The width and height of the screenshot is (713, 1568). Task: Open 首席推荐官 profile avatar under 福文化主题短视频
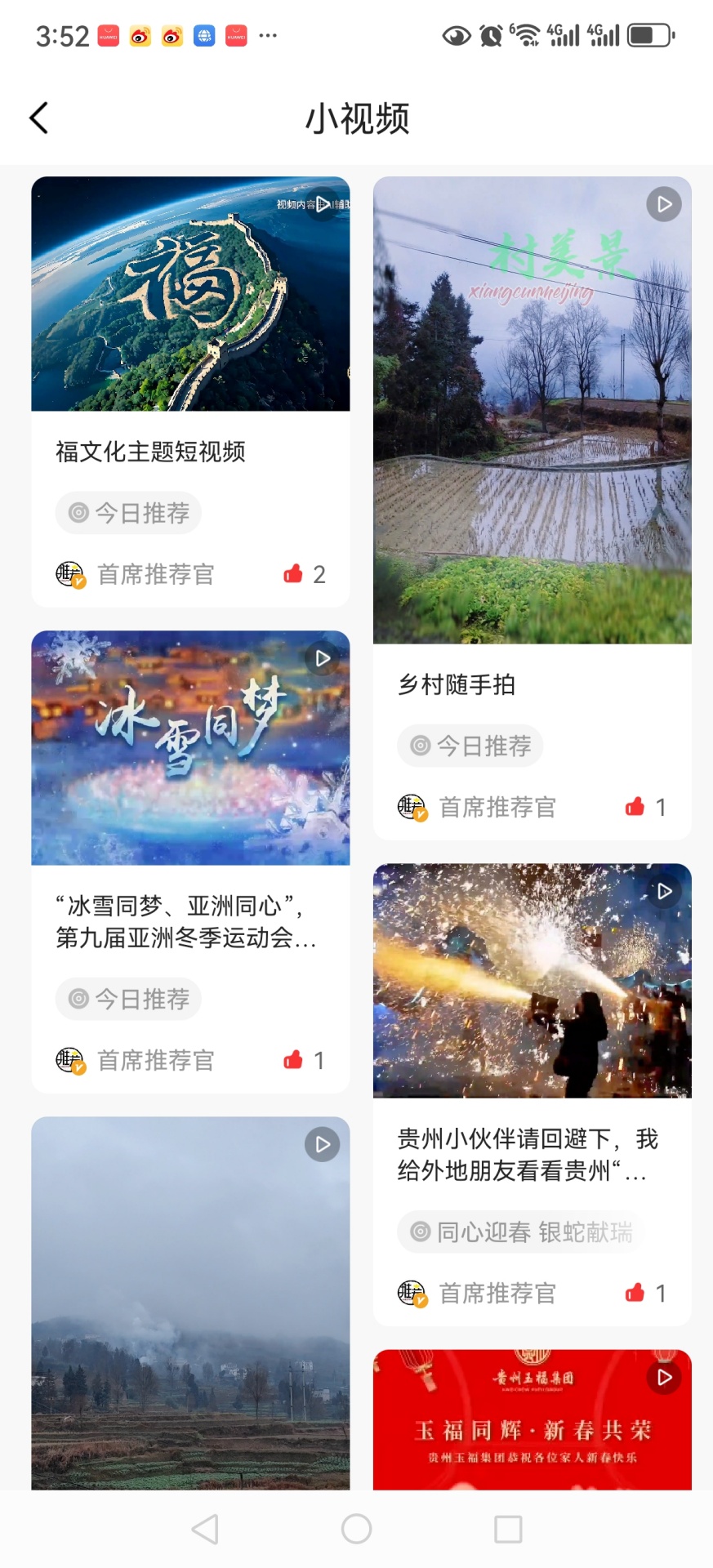[70, 574]
